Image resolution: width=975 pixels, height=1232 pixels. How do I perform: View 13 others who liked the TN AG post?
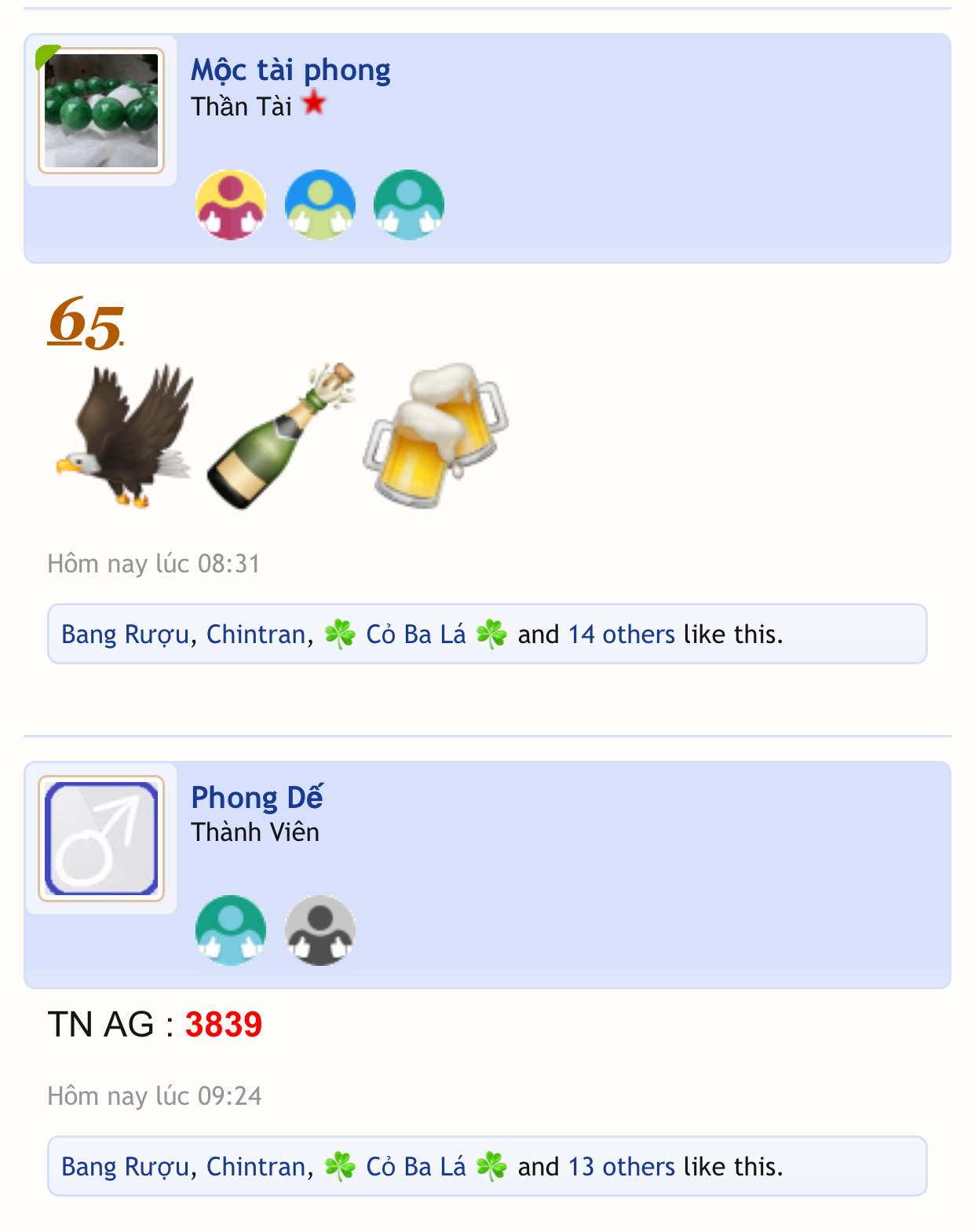(621, 1167)
